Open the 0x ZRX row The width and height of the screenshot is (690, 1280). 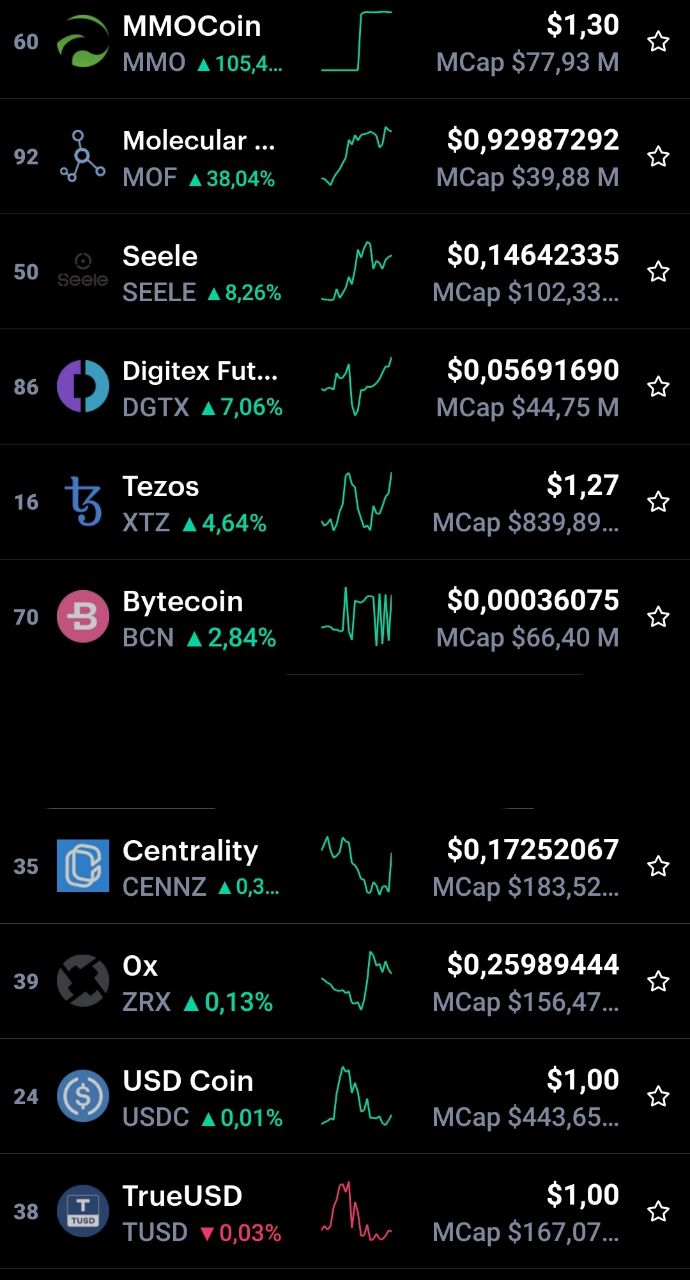345,981
